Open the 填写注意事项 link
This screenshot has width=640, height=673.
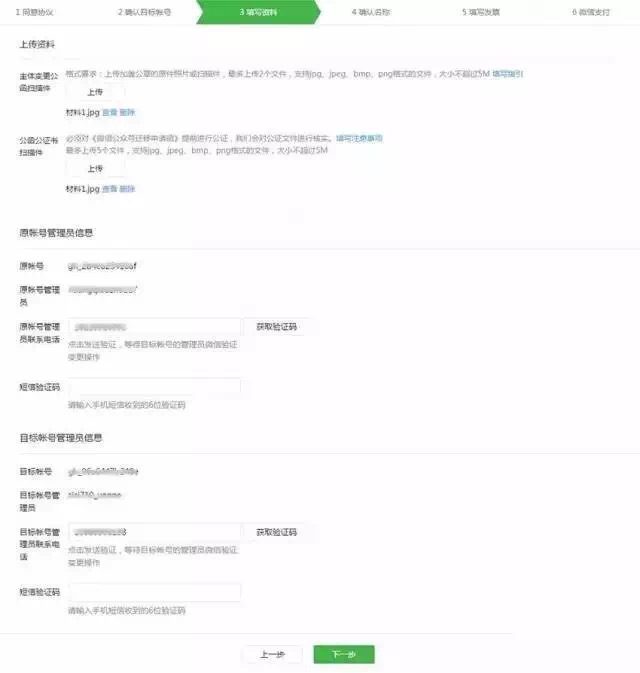coord(359,137)
